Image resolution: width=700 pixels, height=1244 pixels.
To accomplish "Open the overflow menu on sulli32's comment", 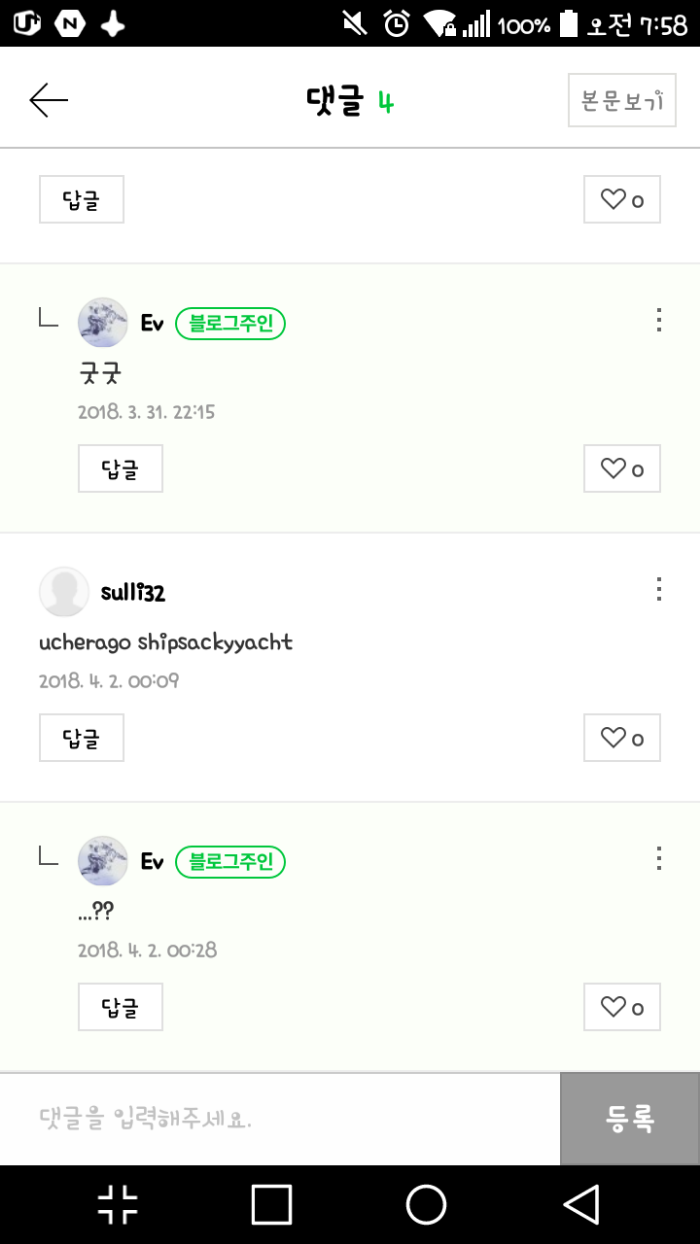I will tap(658, 589).
